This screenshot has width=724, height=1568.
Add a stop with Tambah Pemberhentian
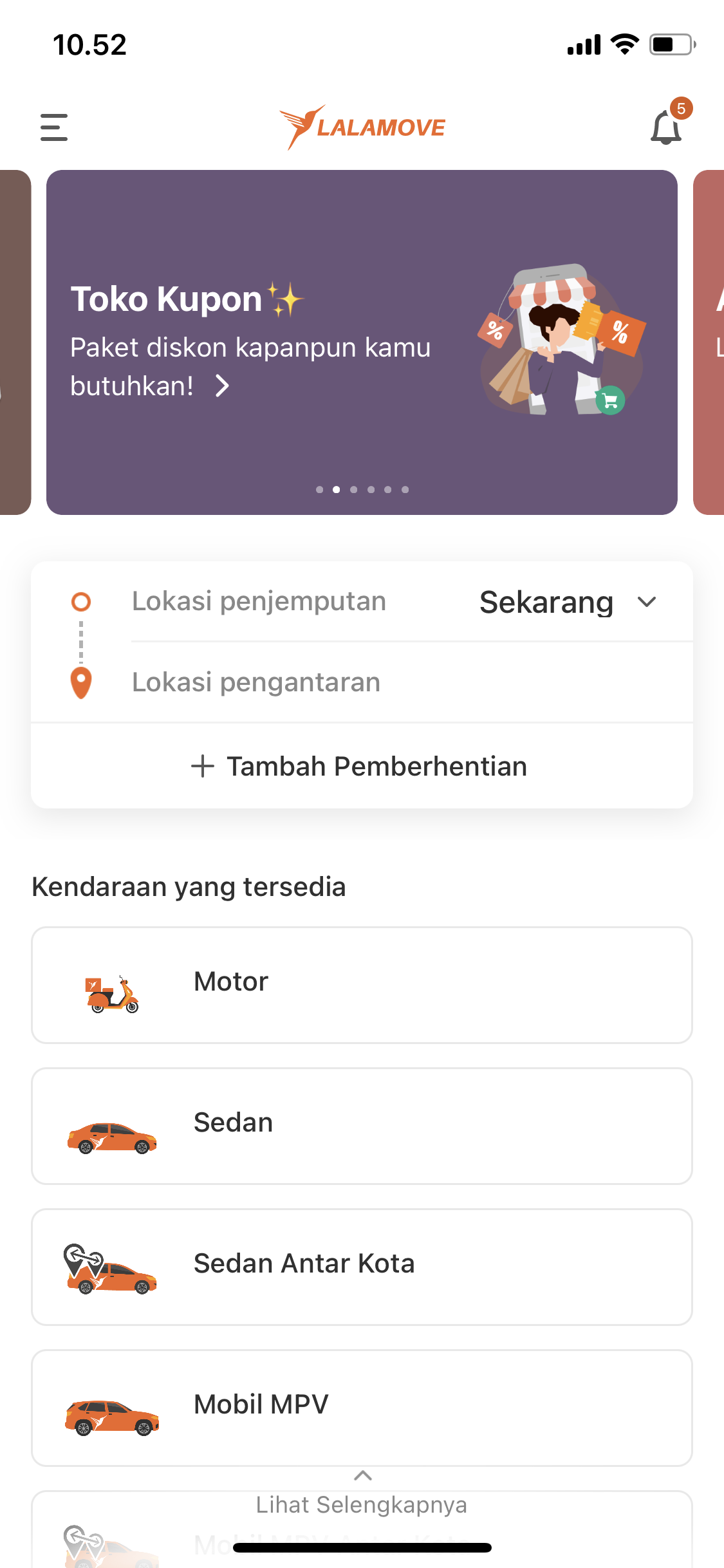coord(362,767)
